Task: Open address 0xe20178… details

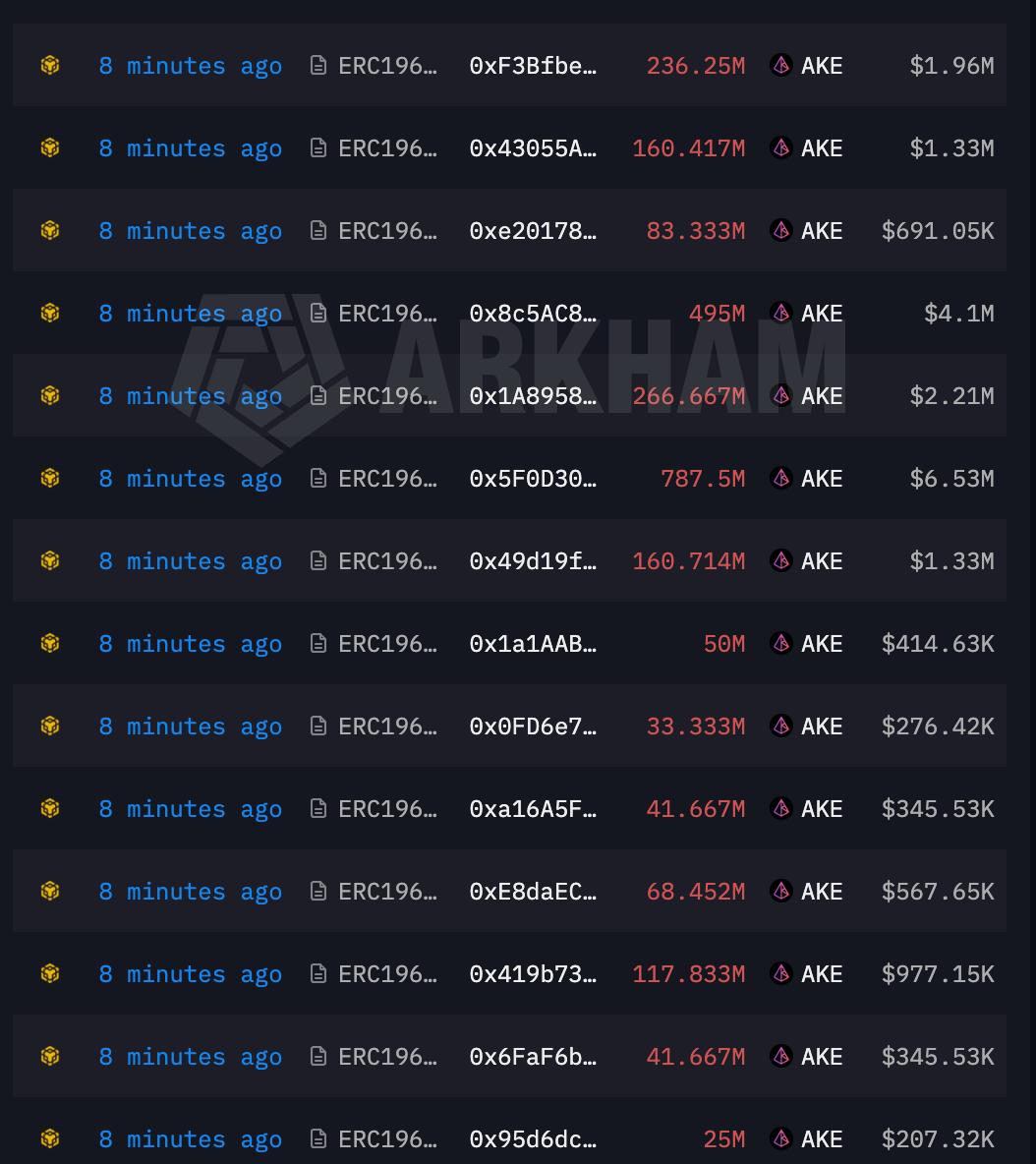Action: [533, 231]
